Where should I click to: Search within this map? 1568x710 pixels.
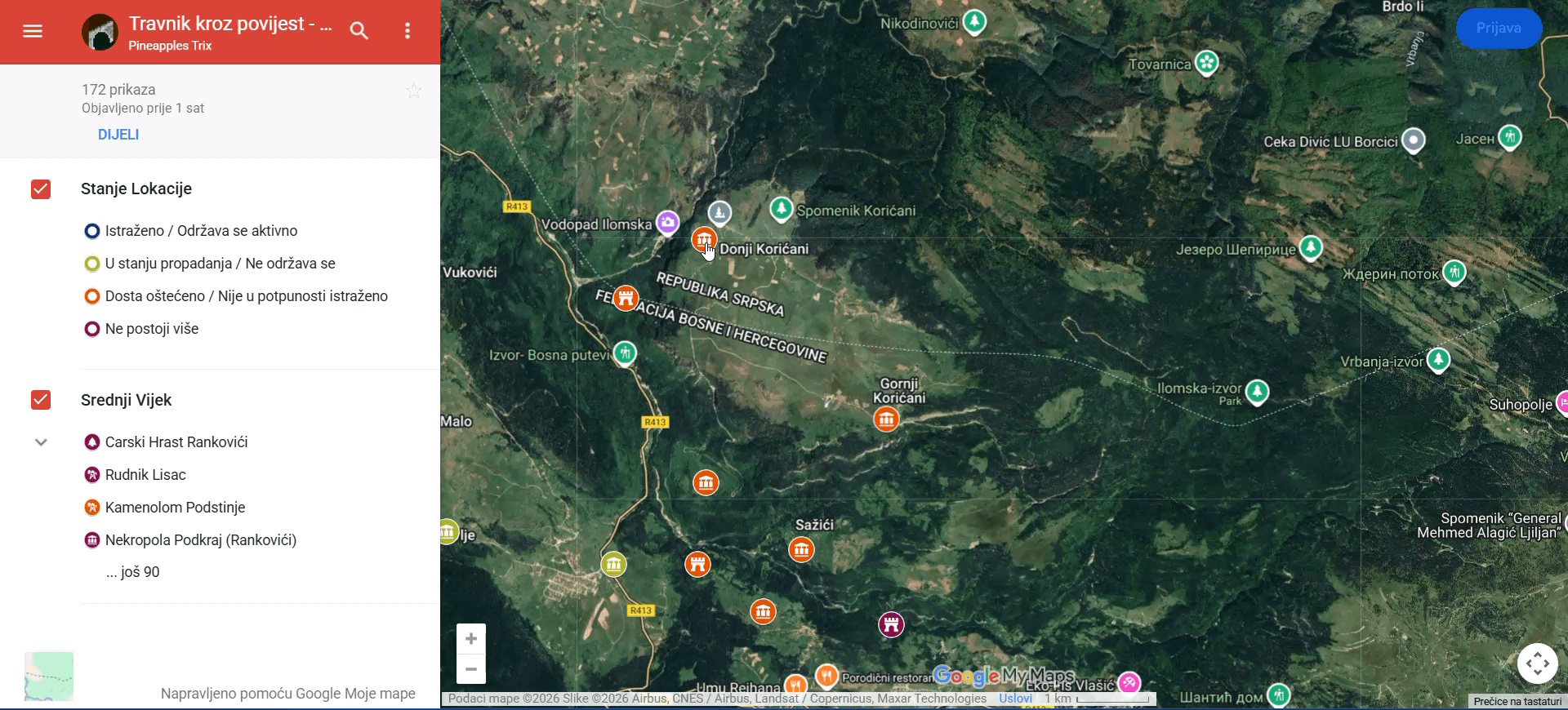(x=359, y=31)
